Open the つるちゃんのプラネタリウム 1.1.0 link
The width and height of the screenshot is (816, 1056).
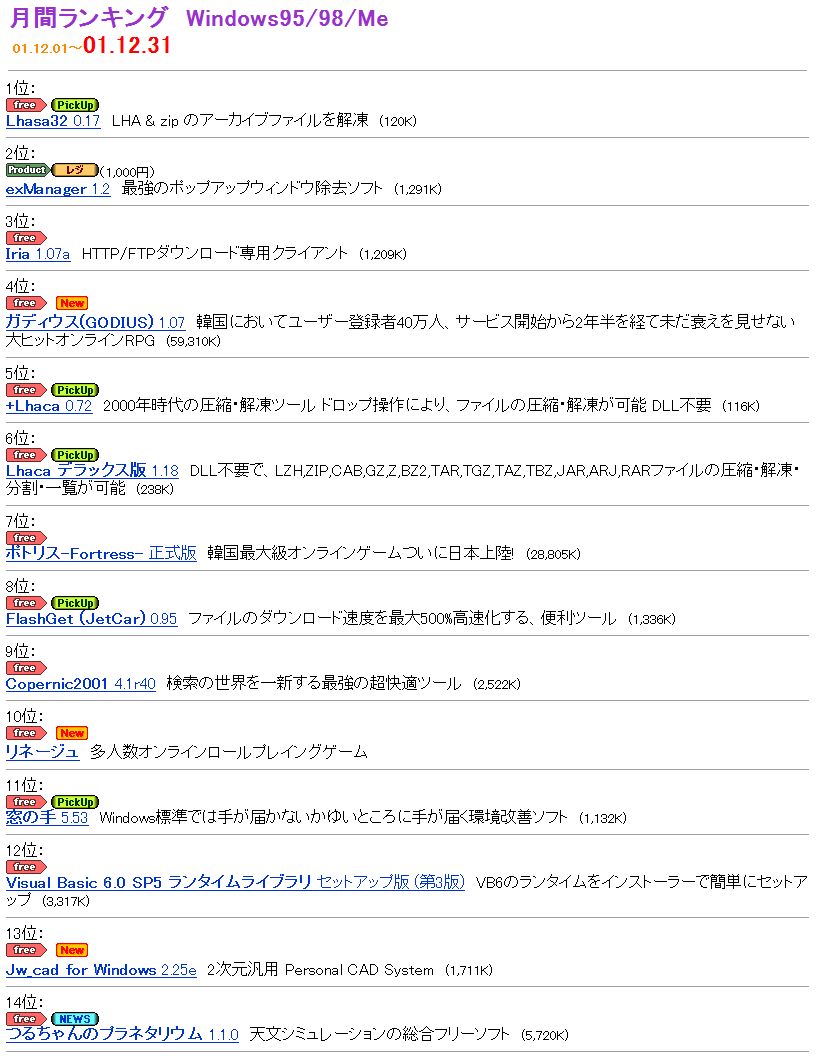[x=122, y=1034]
